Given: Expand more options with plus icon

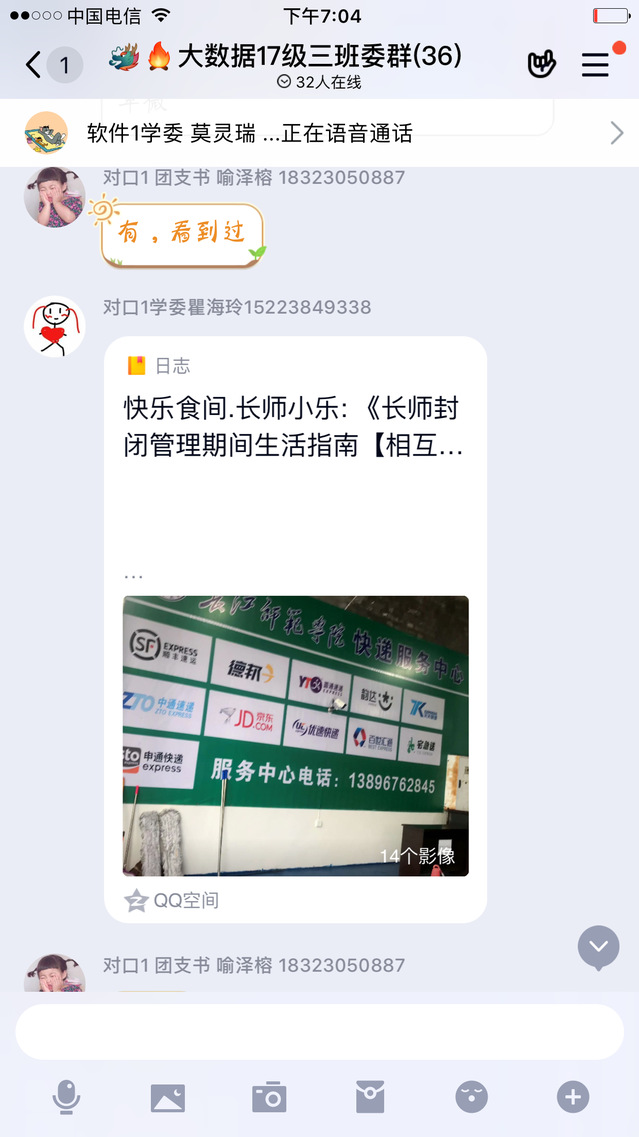Looking at the screenshot, I should point(572,1097).
